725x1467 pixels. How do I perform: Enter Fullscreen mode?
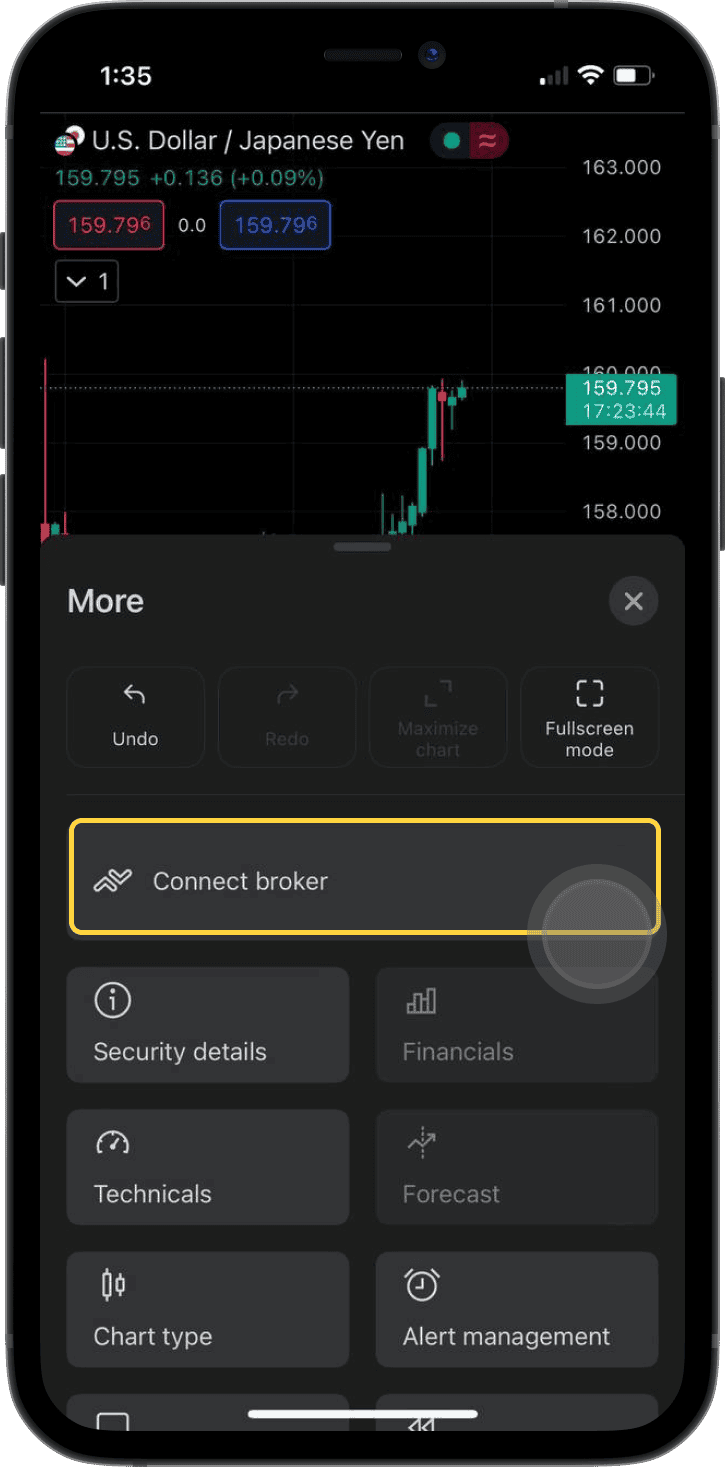[589, 716]
